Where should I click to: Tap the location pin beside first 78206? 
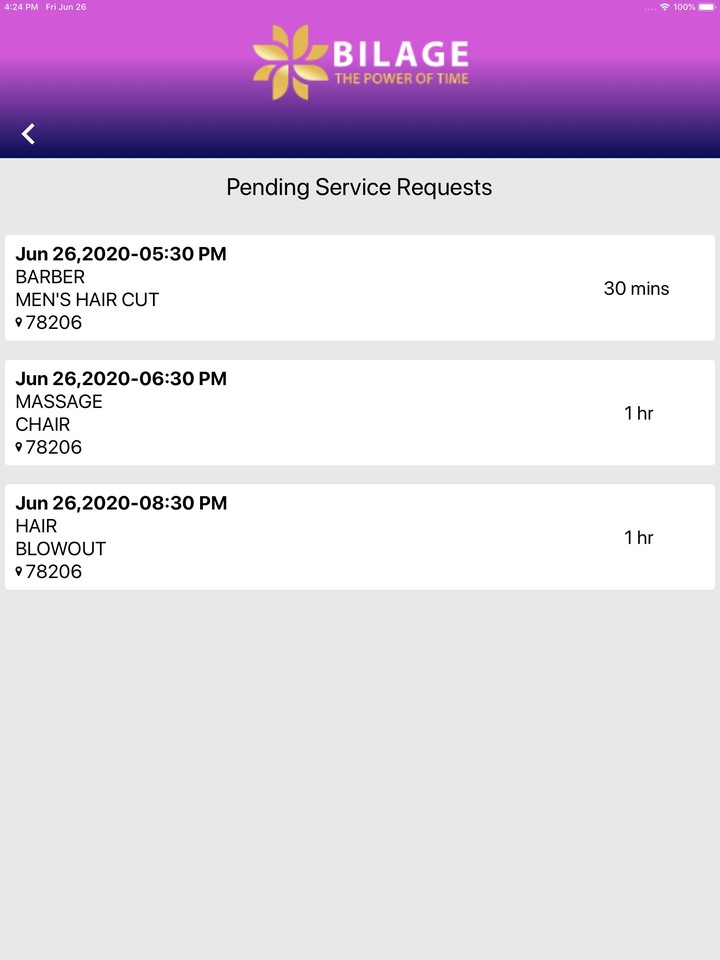click(x=18, y=322)
